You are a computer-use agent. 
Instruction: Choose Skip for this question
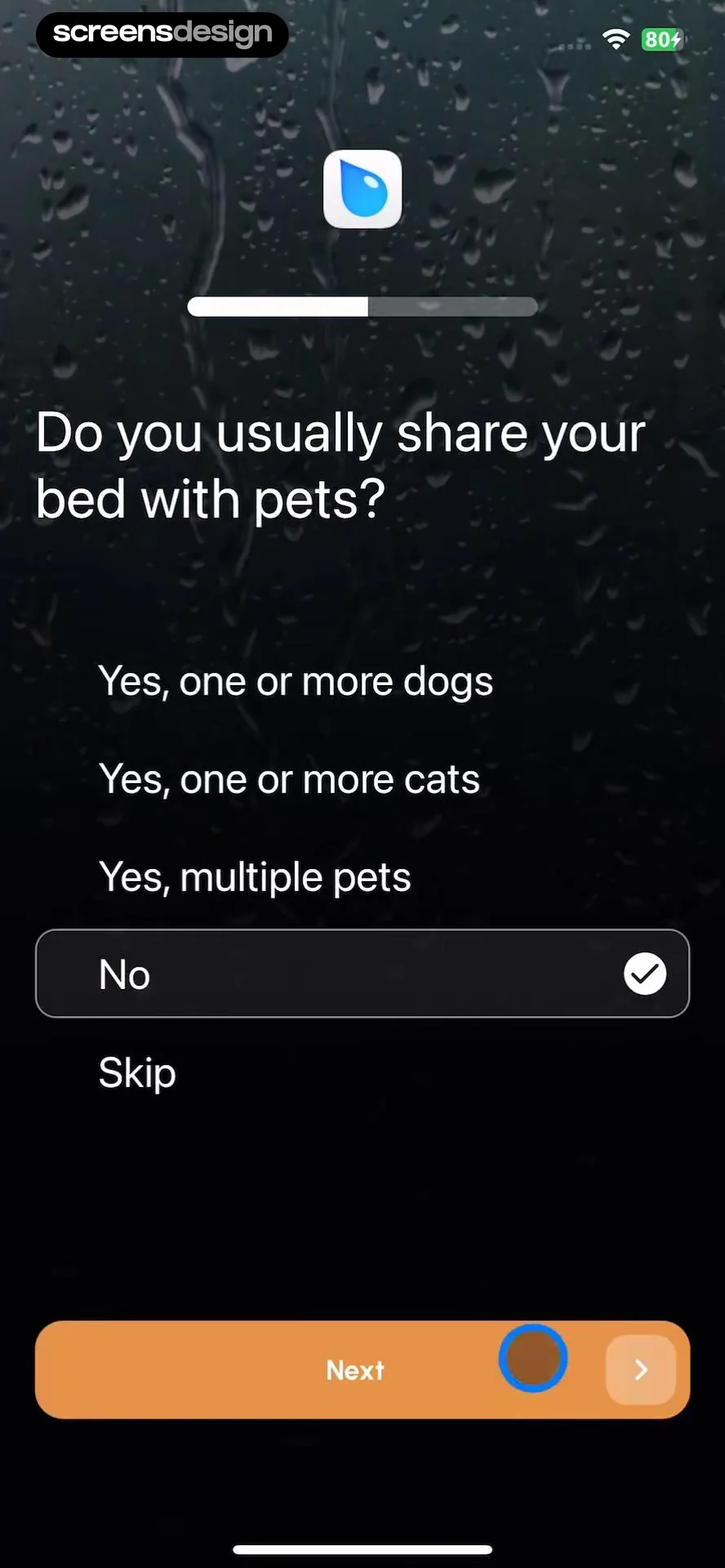point(362,1072)
